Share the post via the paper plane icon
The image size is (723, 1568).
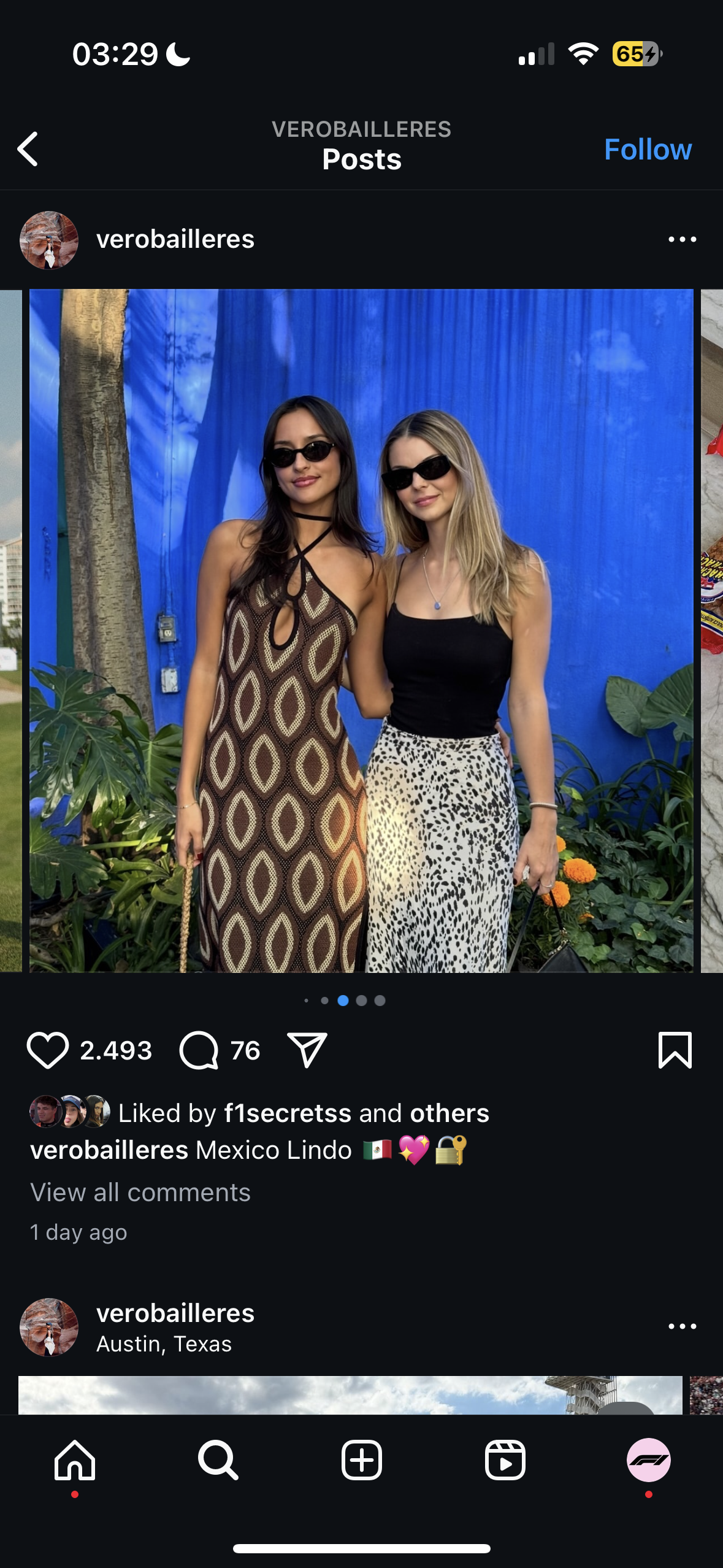[307, 1050]
